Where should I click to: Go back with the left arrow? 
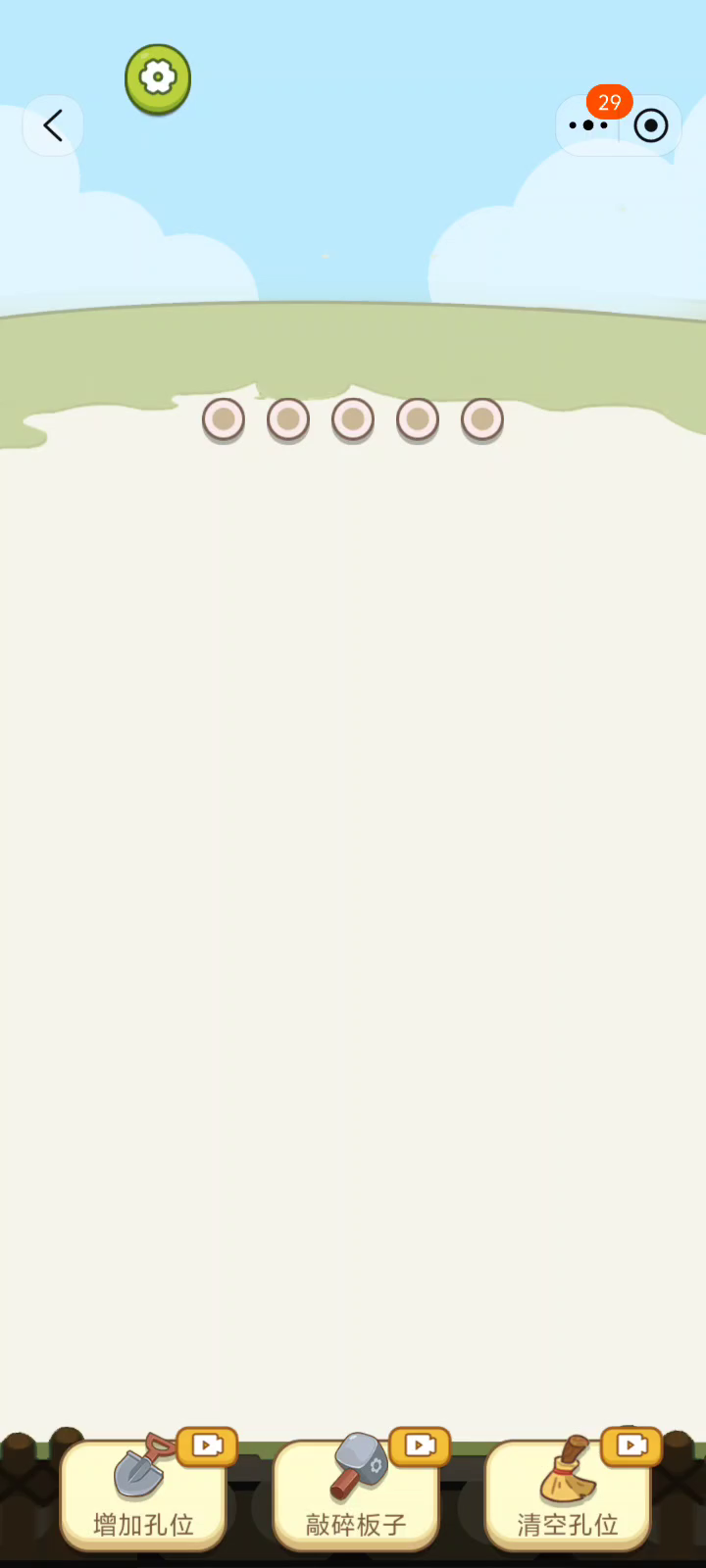click(53, 125)
